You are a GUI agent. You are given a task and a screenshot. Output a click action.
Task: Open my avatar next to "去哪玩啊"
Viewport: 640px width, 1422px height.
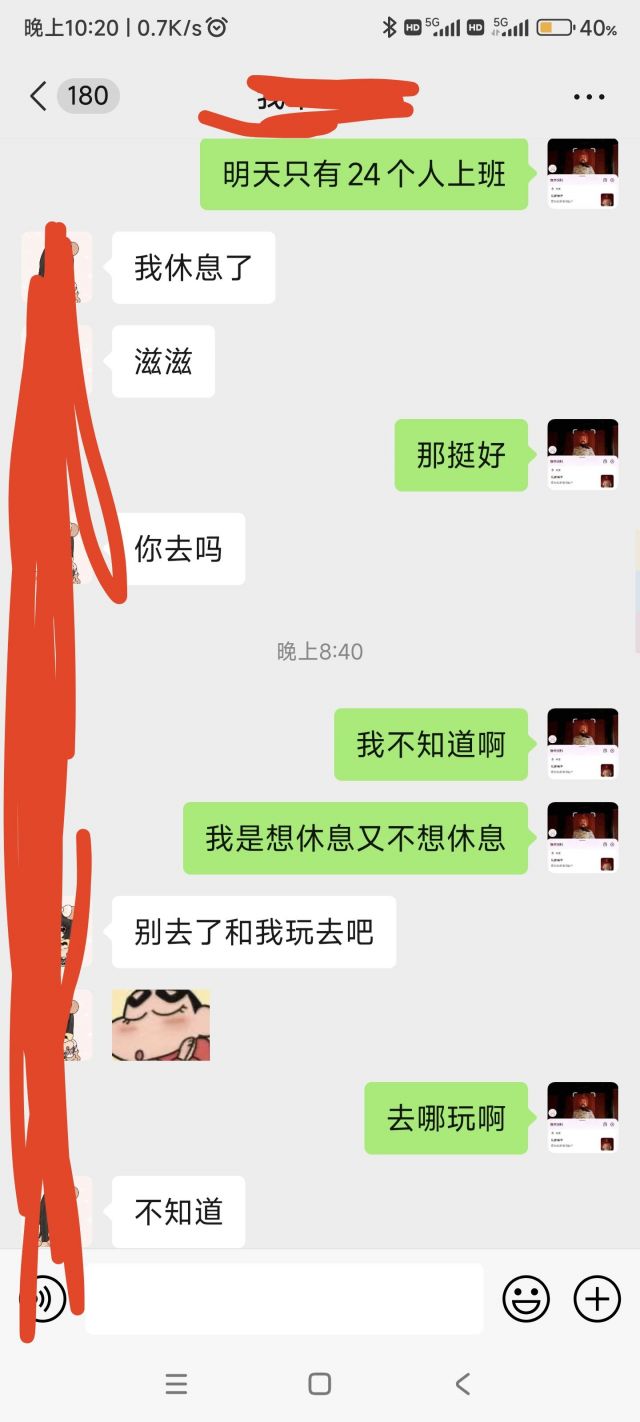coord(582,1117)
